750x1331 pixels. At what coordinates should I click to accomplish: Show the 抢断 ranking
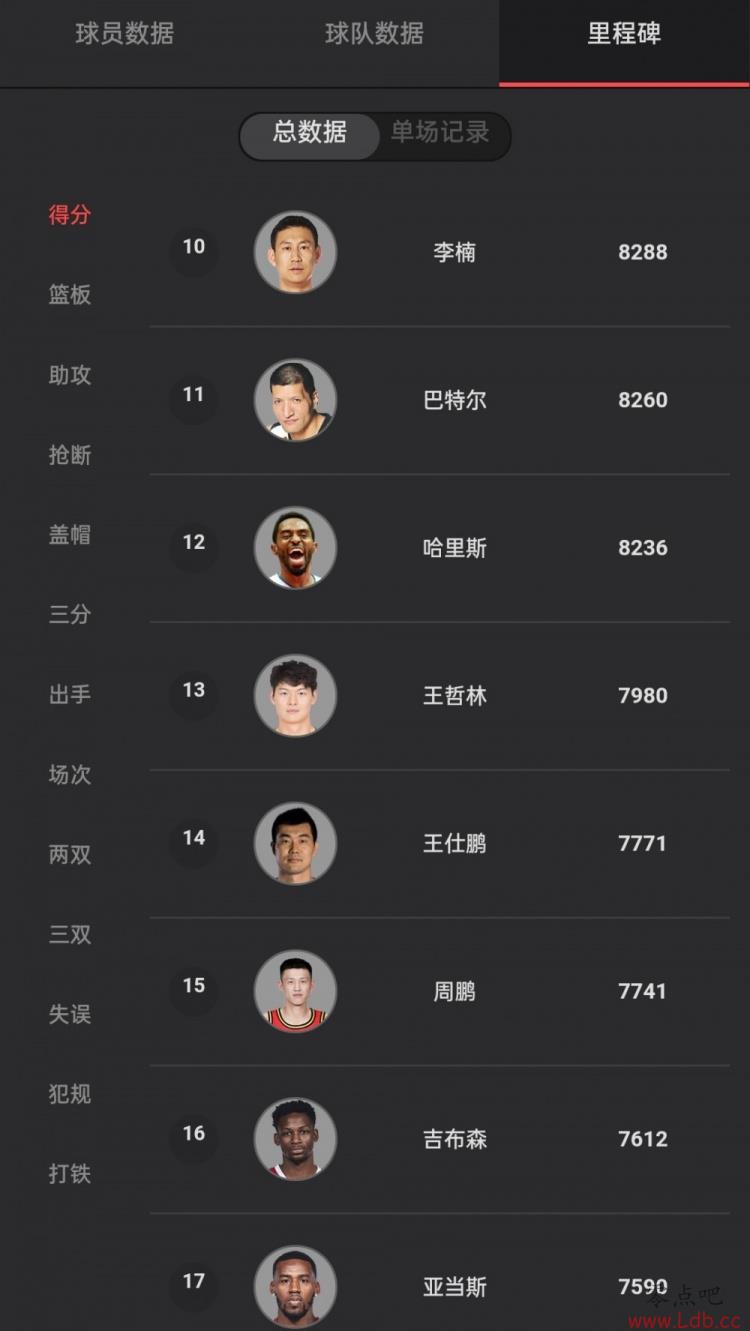(70, 455)
